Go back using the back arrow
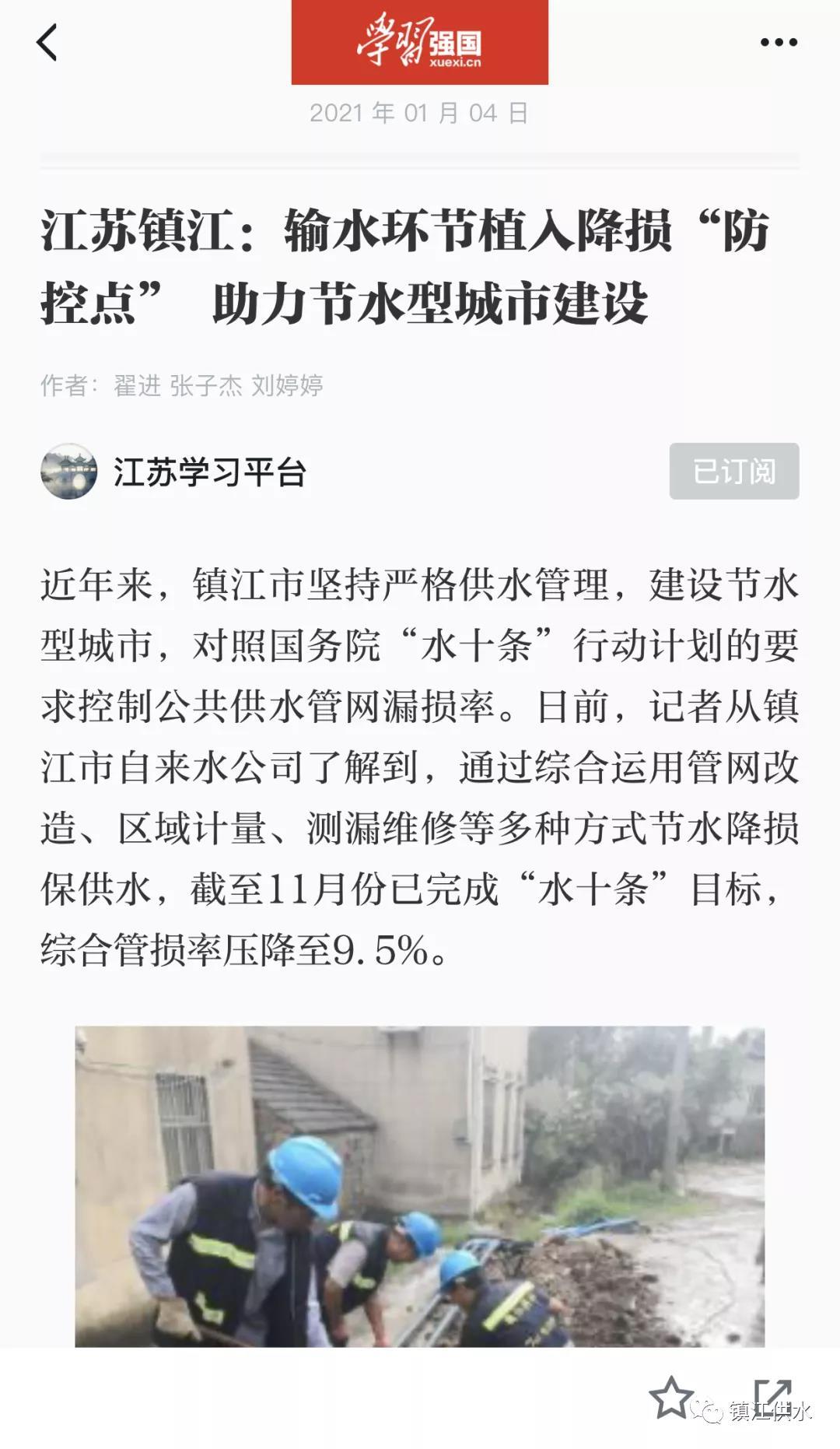The image size is (840, 1449). [x=47, y=42]
